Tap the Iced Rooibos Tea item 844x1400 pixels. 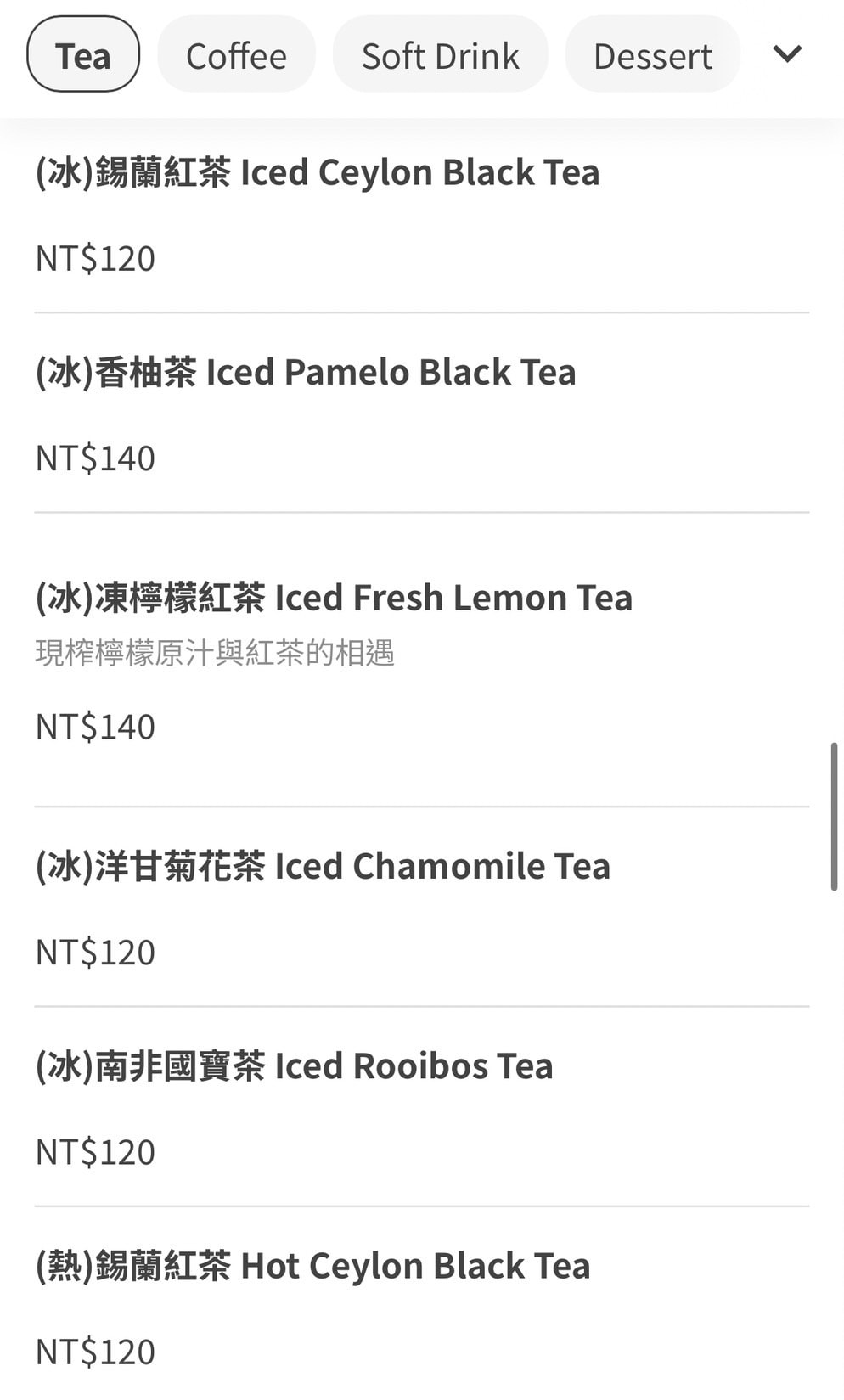[294, 1066]
